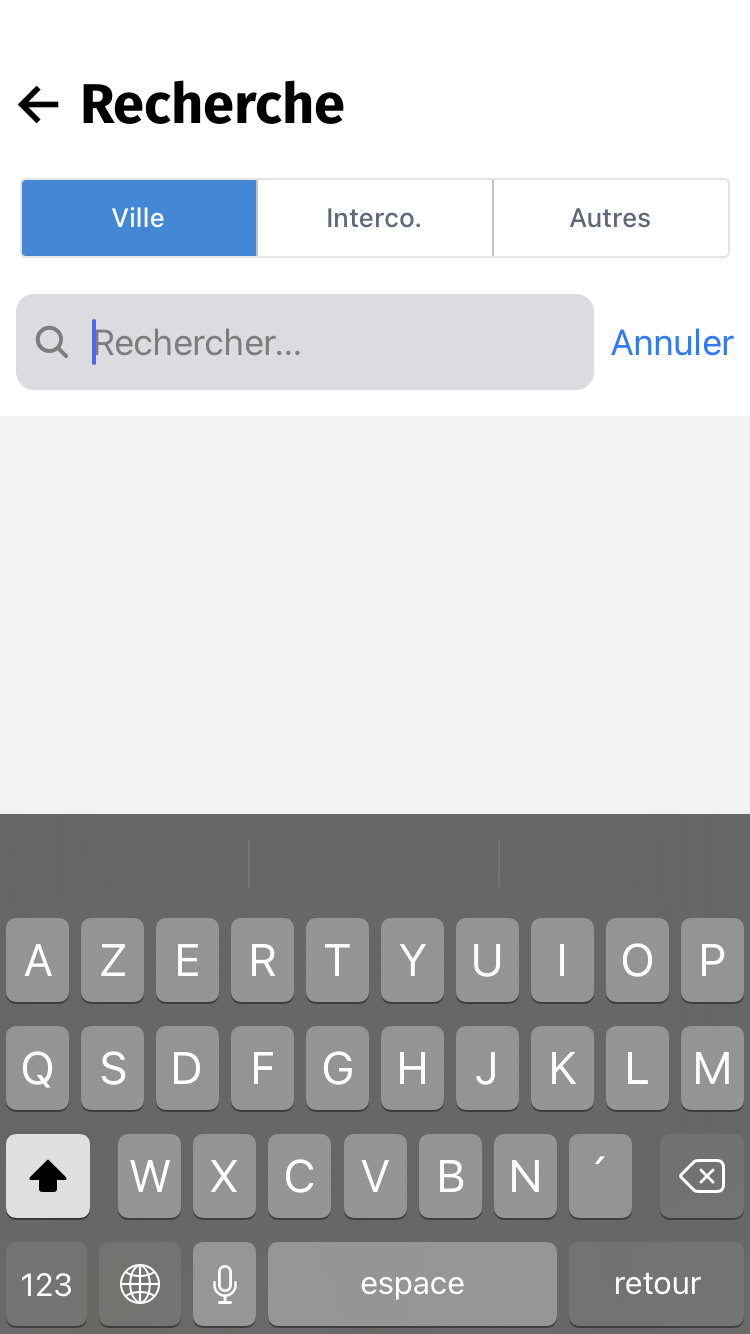This screenshot has width=750, height=1334.
Task: Focus the Rechercher search field
Action: click(305, 342)
